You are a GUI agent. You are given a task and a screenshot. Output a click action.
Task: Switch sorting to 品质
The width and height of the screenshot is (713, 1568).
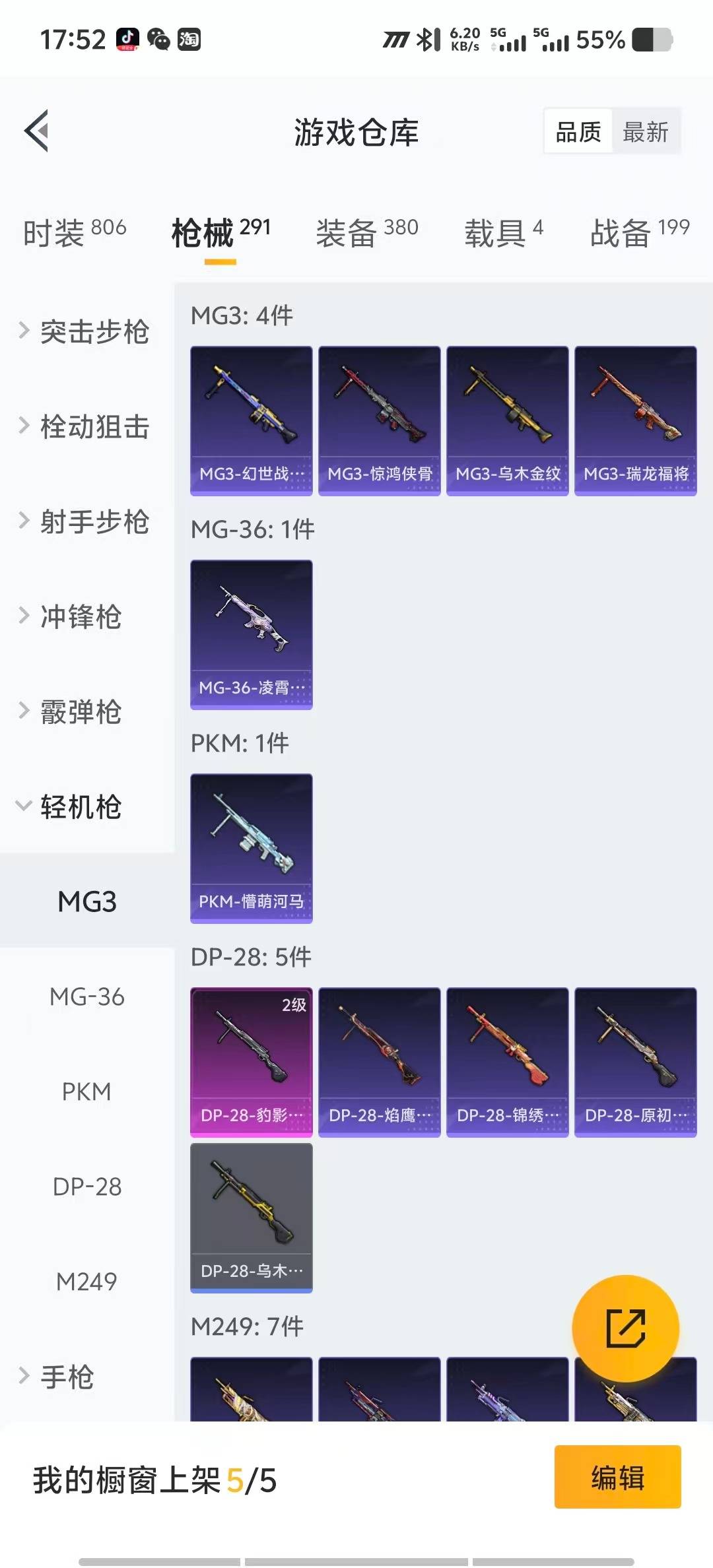(577, 131)
